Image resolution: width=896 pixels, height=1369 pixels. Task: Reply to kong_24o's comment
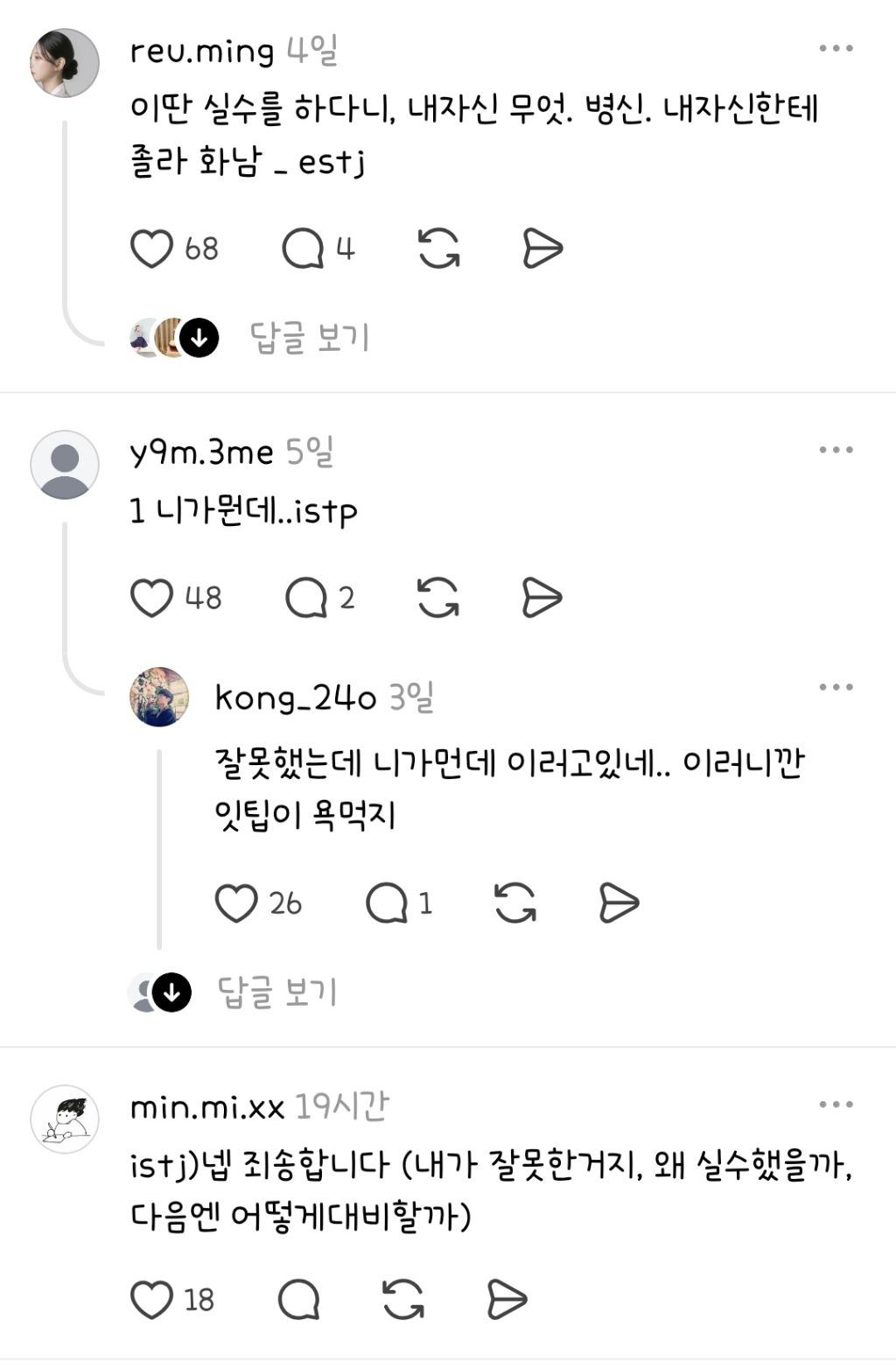[387, 903]
